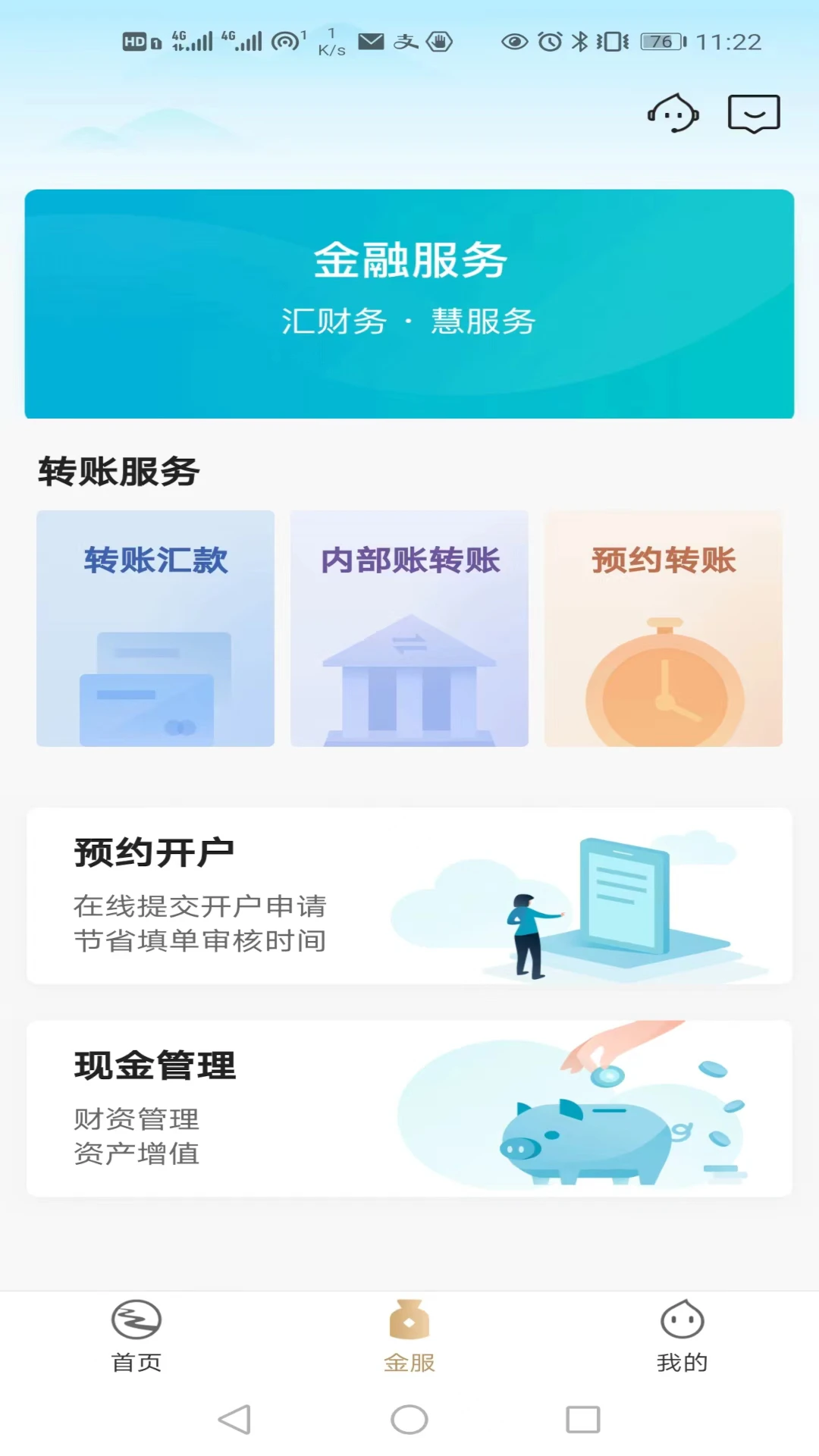
Task: Tap the 金服 money bag icon in bottom bar
Action: pyautogui.click(x=409, y=1319)
